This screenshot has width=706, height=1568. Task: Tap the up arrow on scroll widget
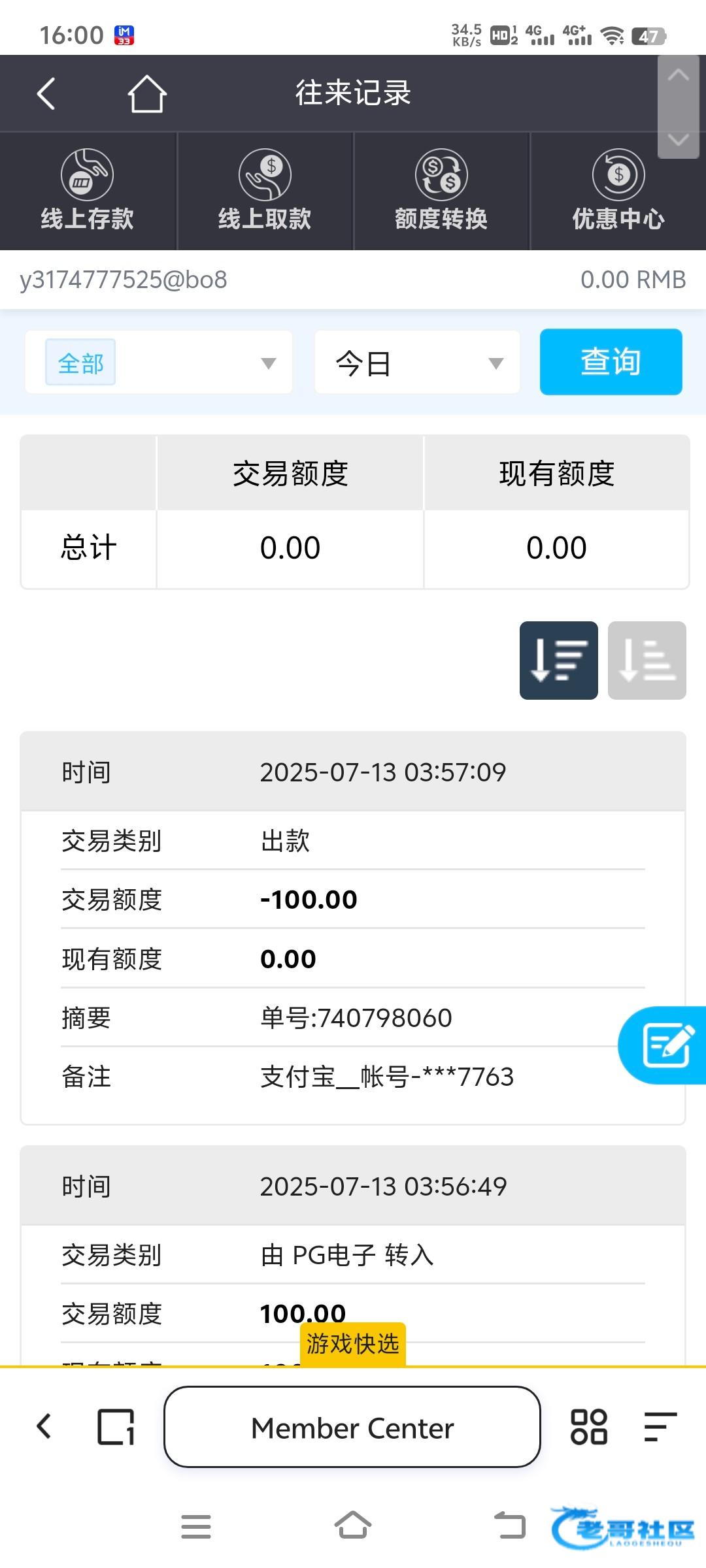click(679, 74)
